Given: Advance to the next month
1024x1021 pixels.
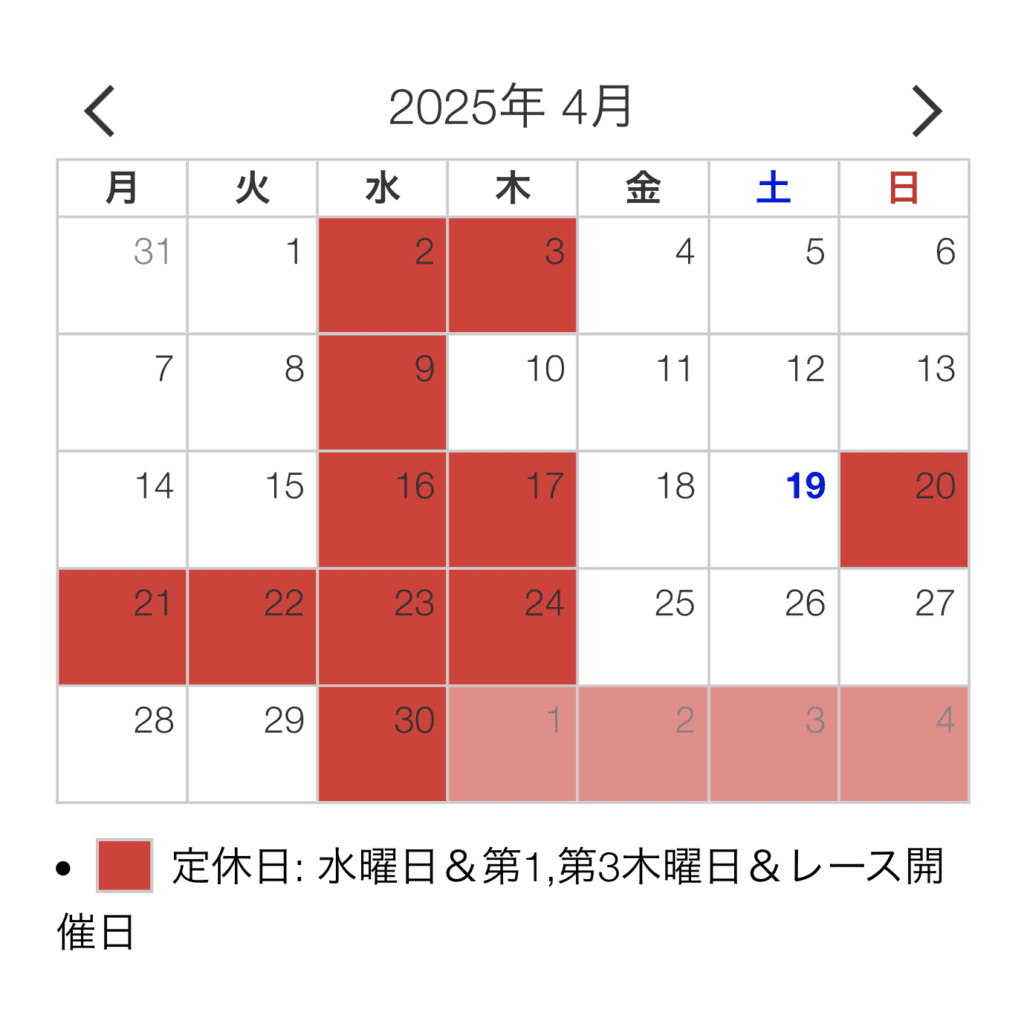Looking at the screenshot, I should coord(926,111).
